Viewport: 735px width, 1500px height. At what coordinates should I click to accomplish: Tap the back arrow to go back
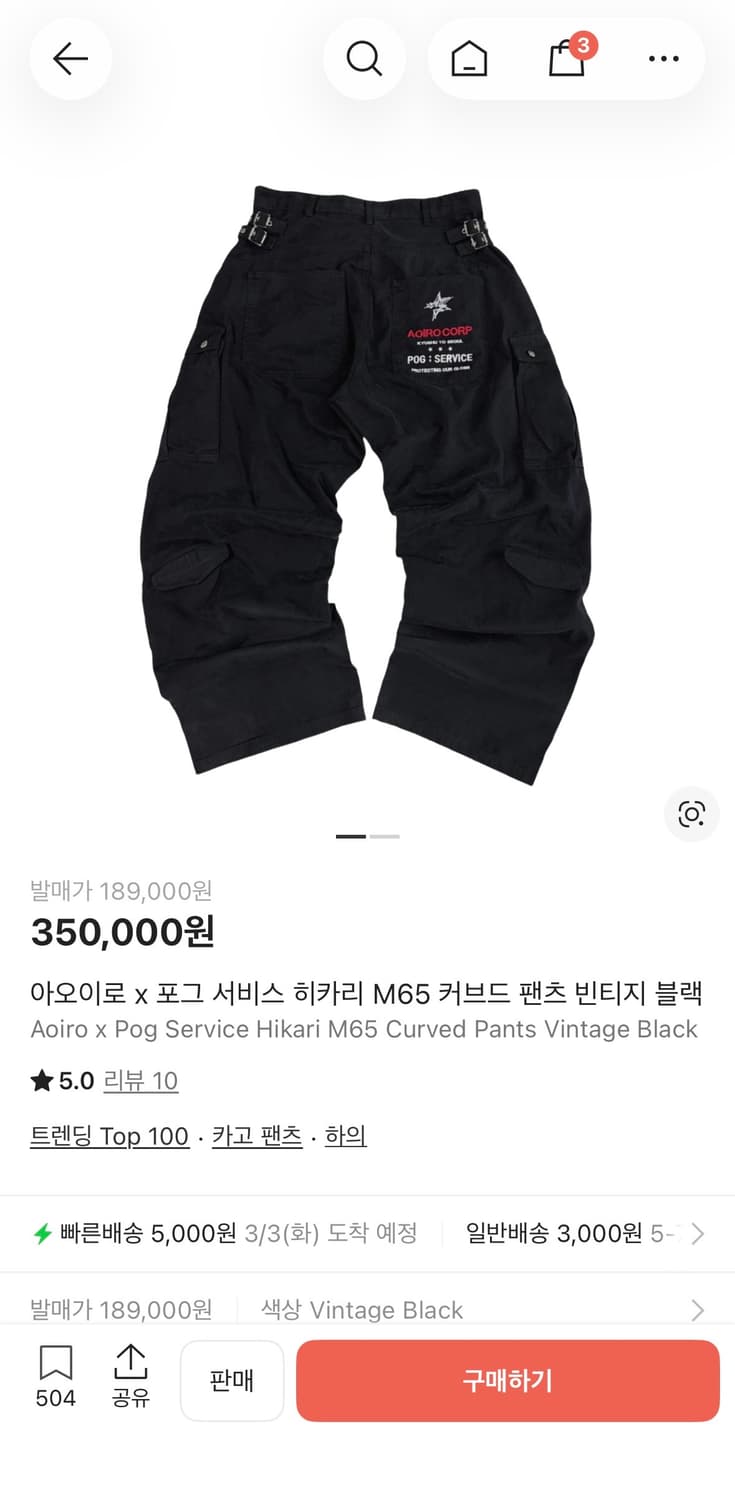70,58
